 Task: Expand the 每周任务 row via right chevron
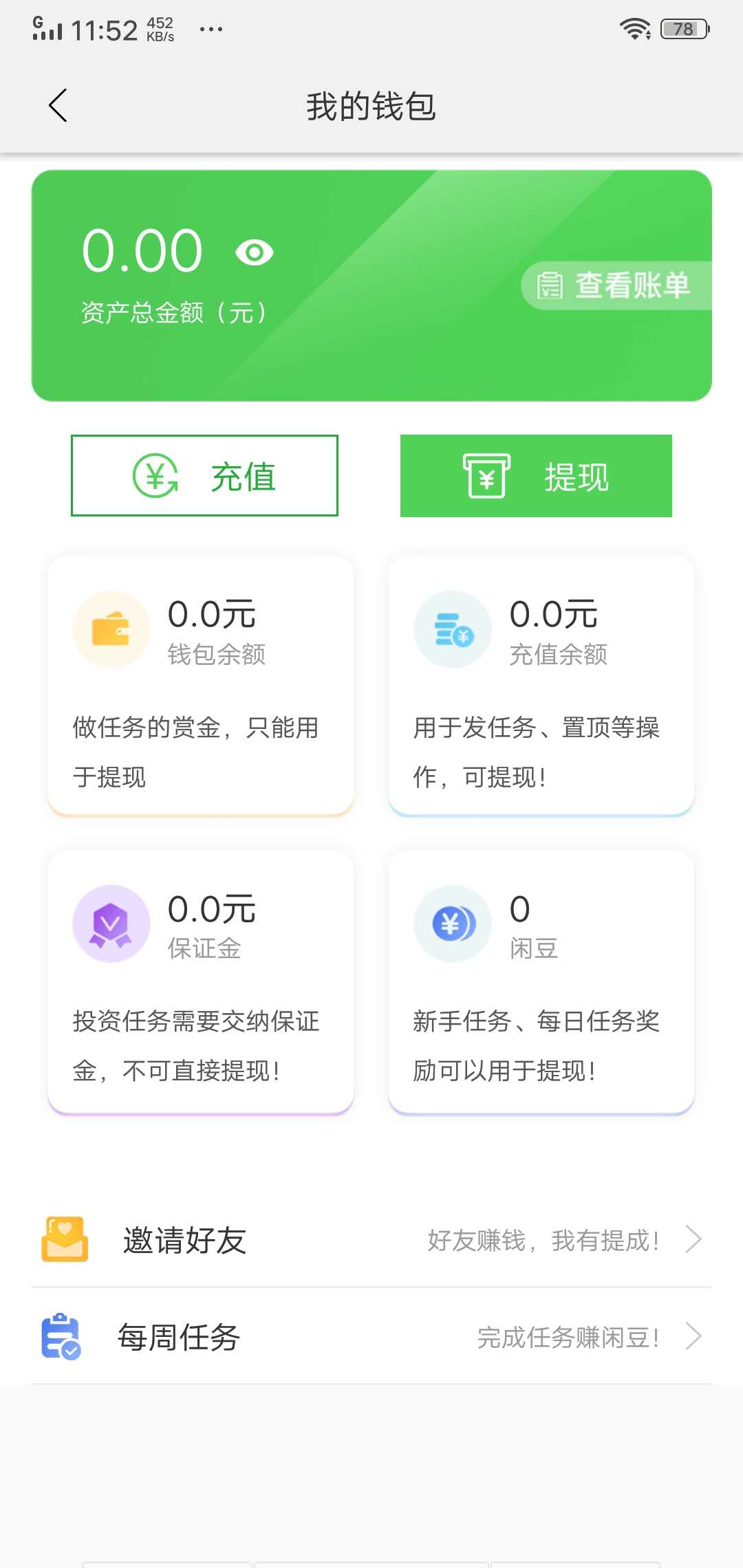coord(695,1337)
